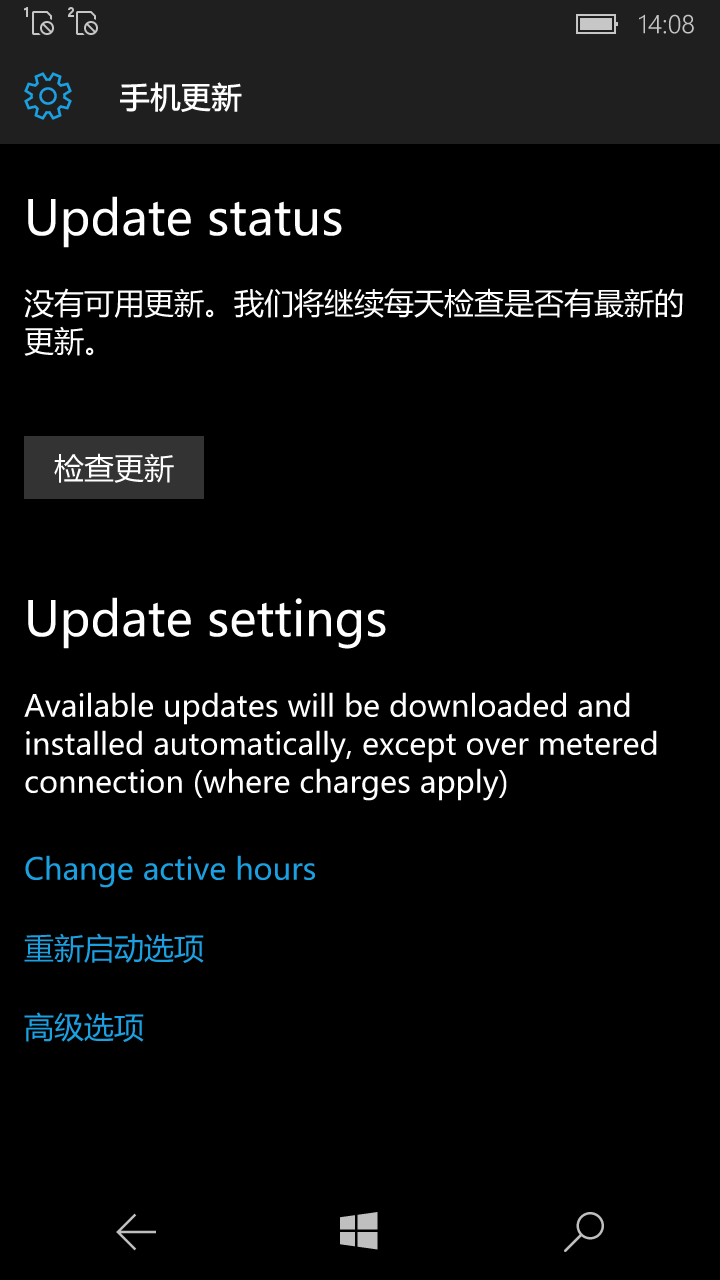Tap the Windows home button
Image resolution: width=720 pixels, height=1280 pixels.
point(359,1231)
